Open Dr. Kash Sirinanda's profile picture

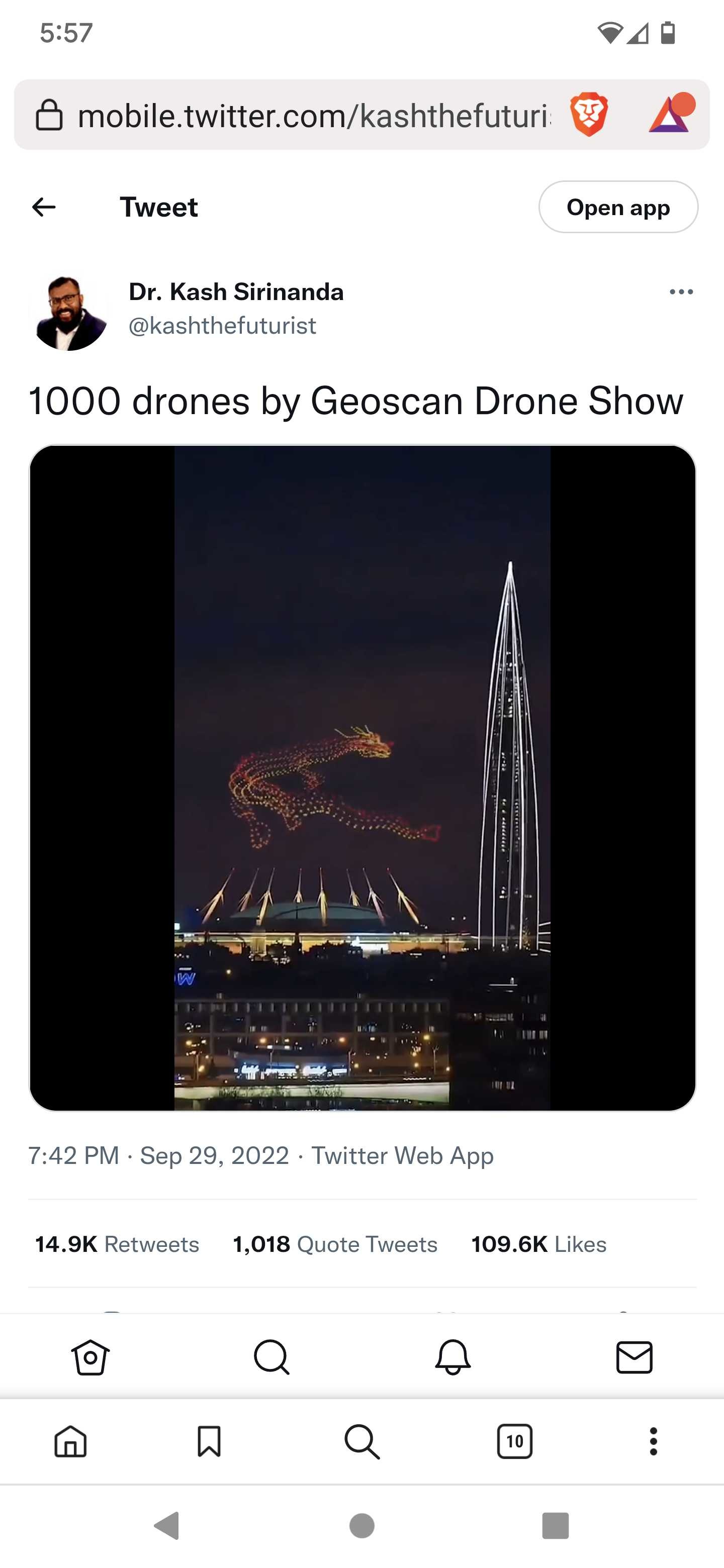[x=69, y=311]
